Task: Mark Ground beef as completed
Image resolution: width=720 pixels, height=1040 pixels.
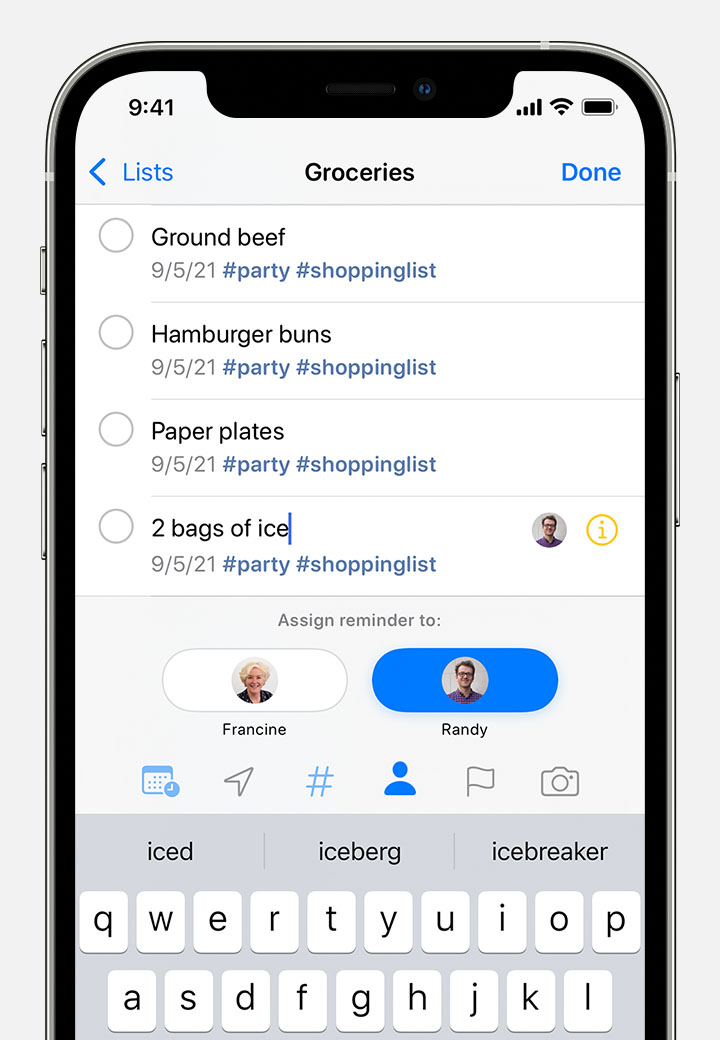Action: tap(116, 236)
